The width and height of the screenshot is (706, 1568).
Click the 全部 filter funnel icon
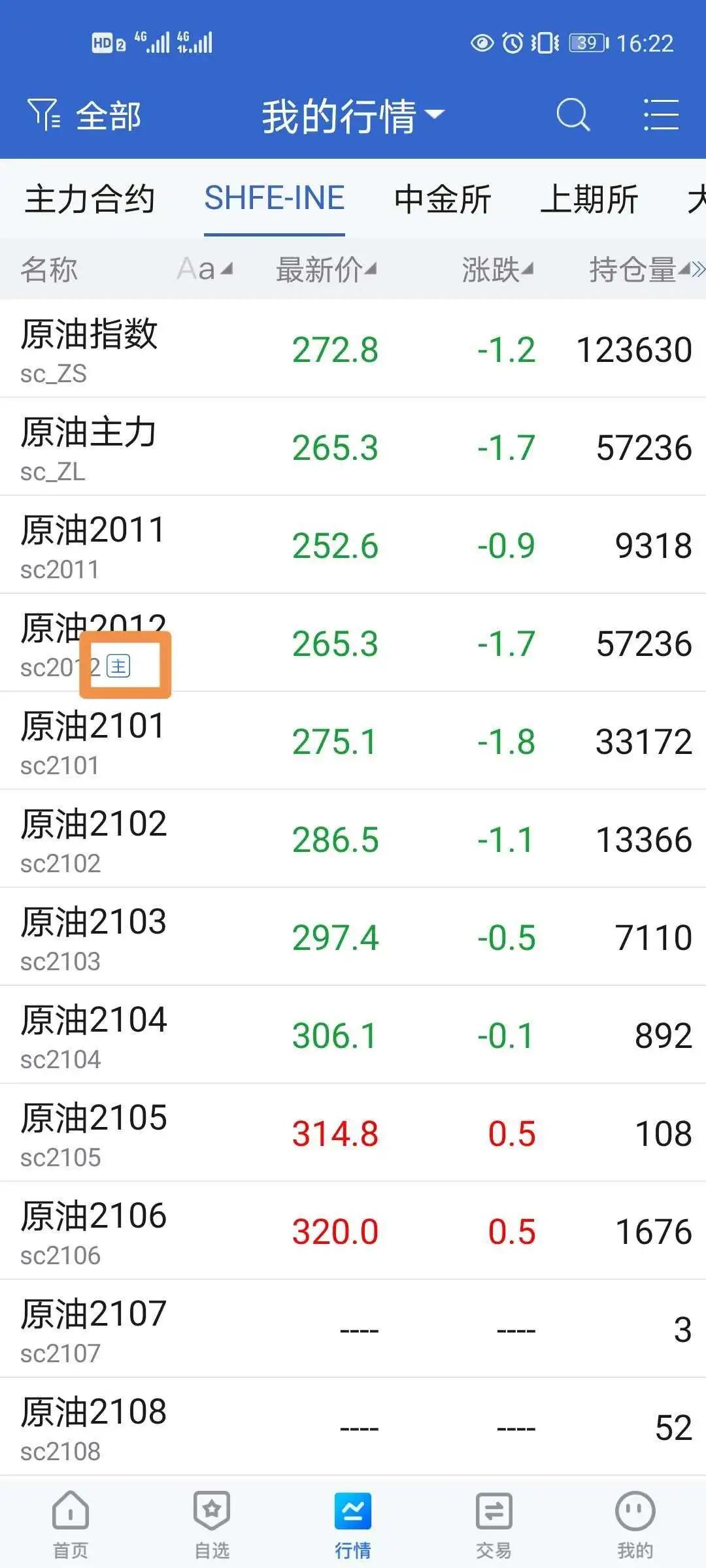point(44,114)
